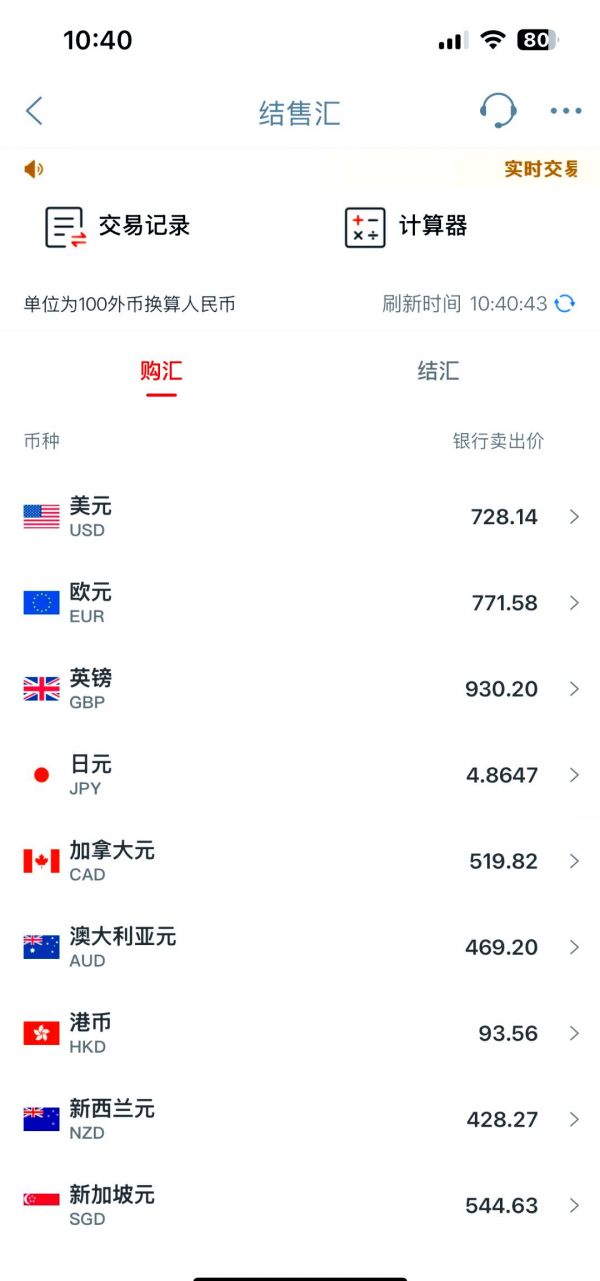View the 澳大利亚元 AUD row

click(x=300, y=947)
